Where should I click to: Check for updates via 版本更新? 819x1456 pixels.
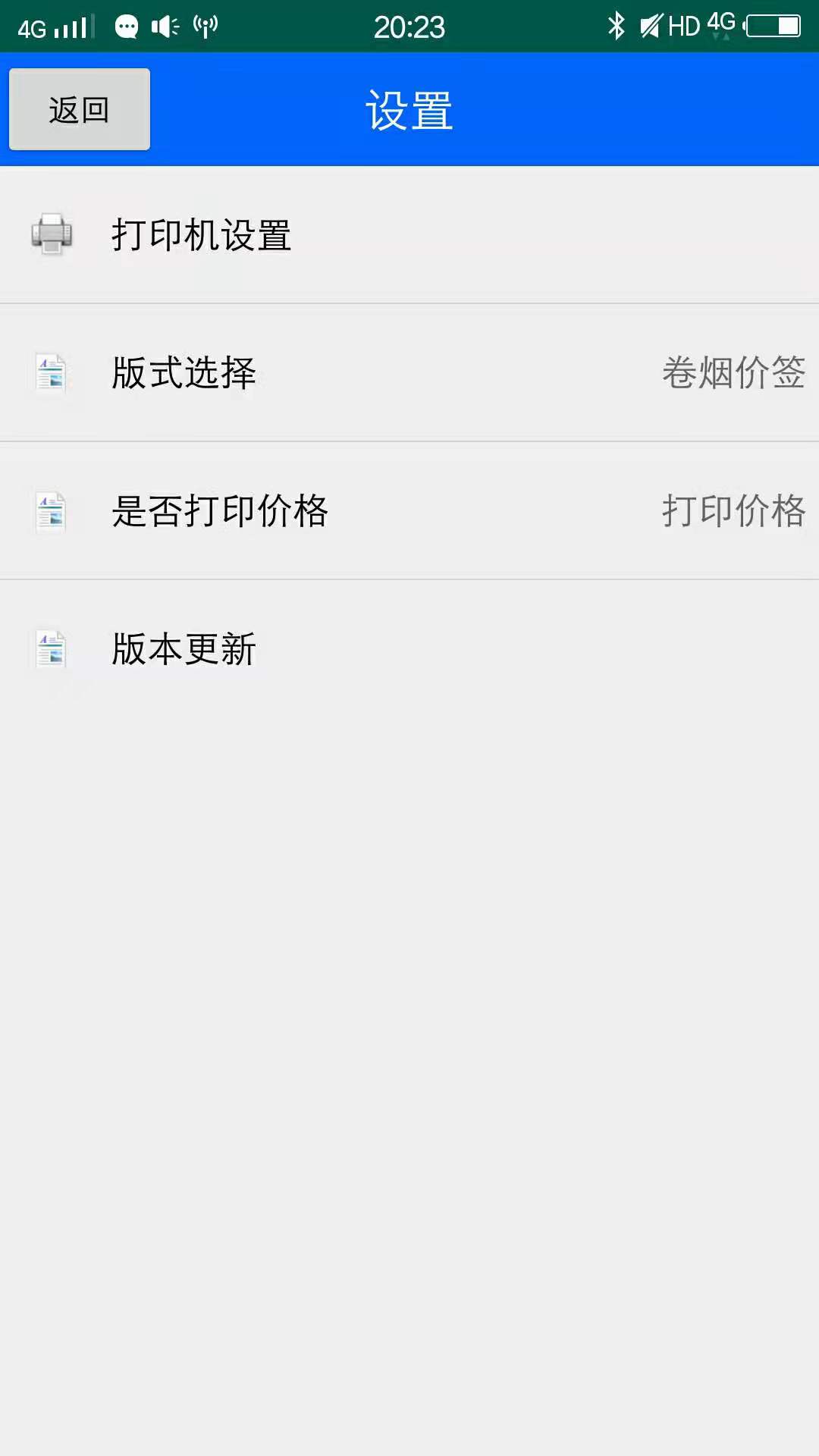tap(409, 649)
